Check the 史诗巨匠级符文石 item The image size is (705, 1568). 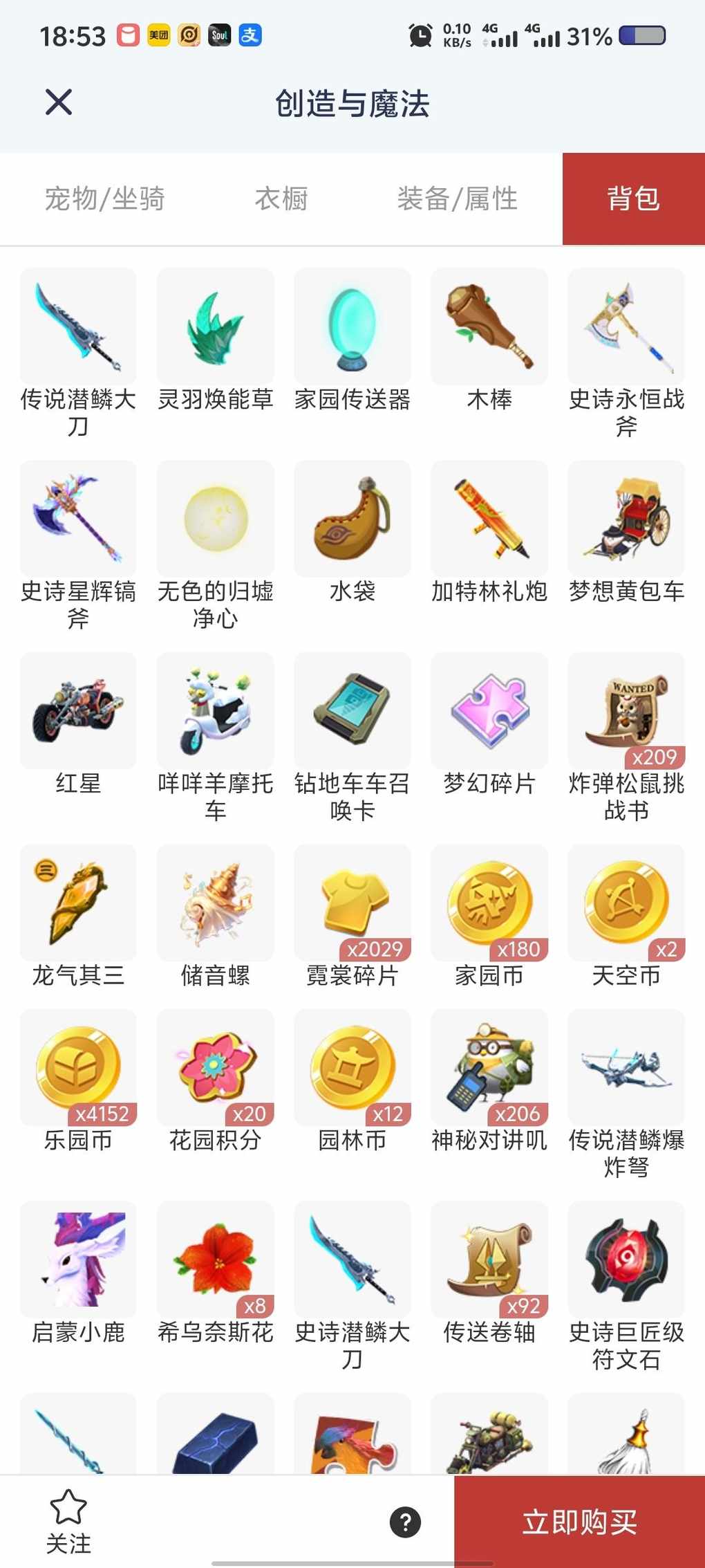[626, 1260]
